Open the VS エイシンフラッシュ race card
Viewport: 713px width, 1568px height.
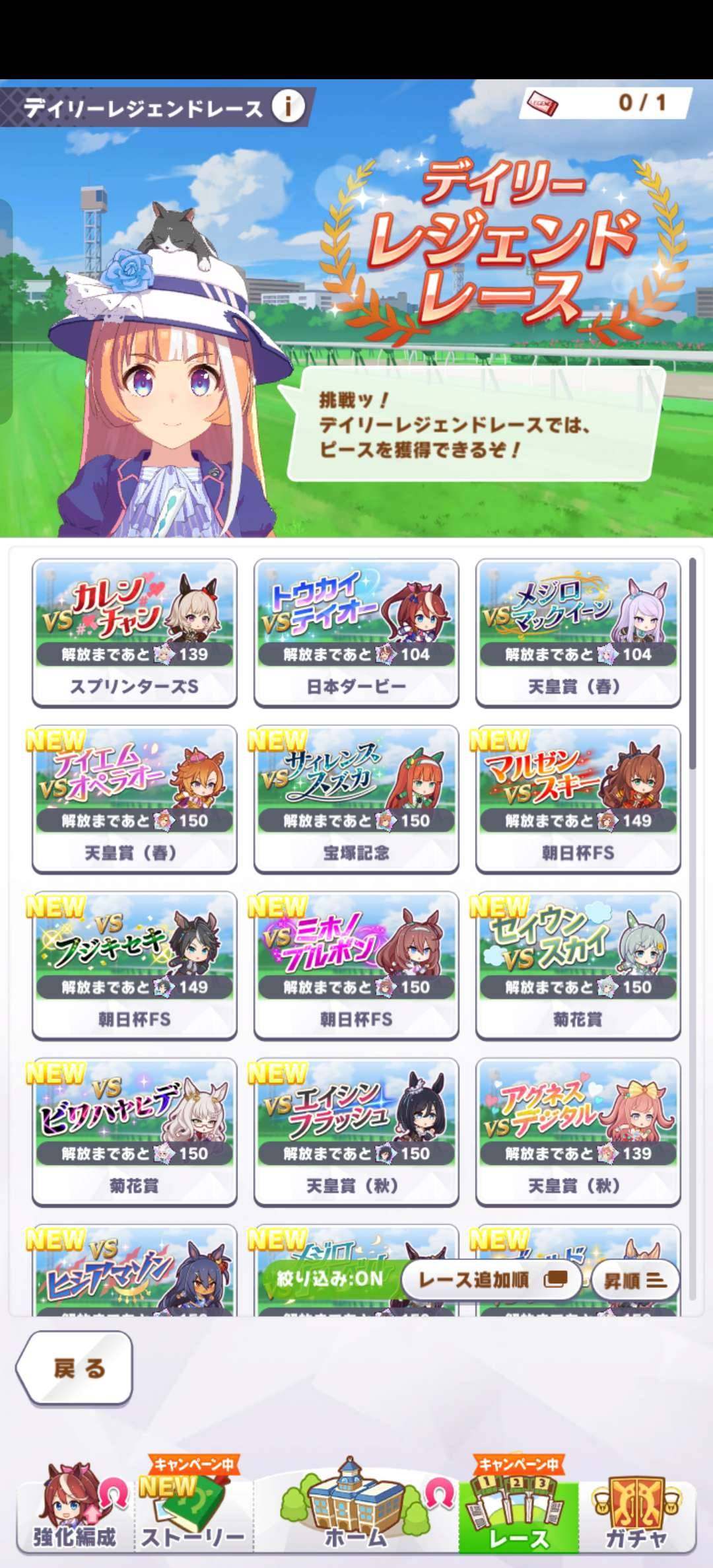click(x=356, y=1132)
